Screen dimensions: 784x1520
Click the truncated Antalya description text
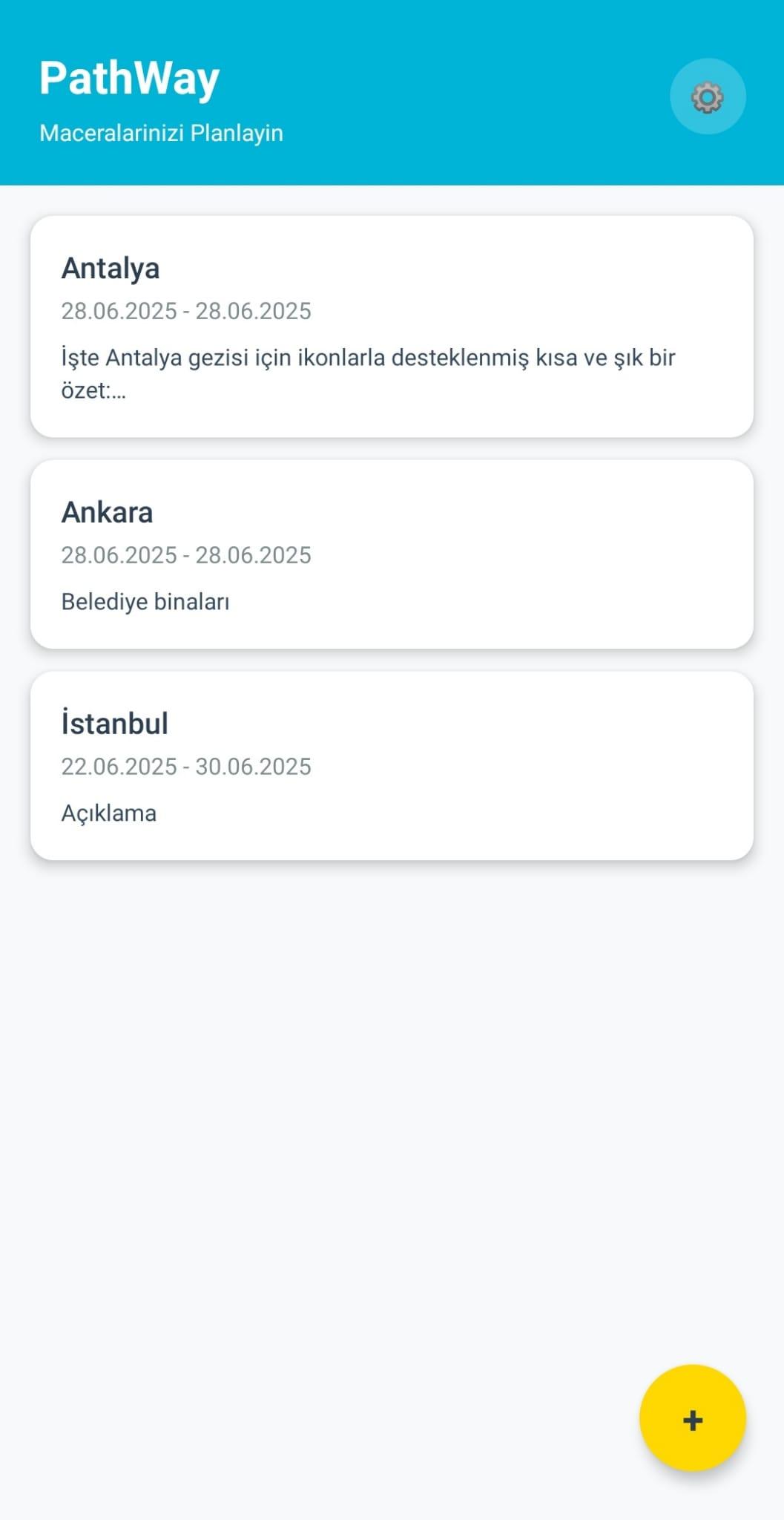tap(369, 357)
